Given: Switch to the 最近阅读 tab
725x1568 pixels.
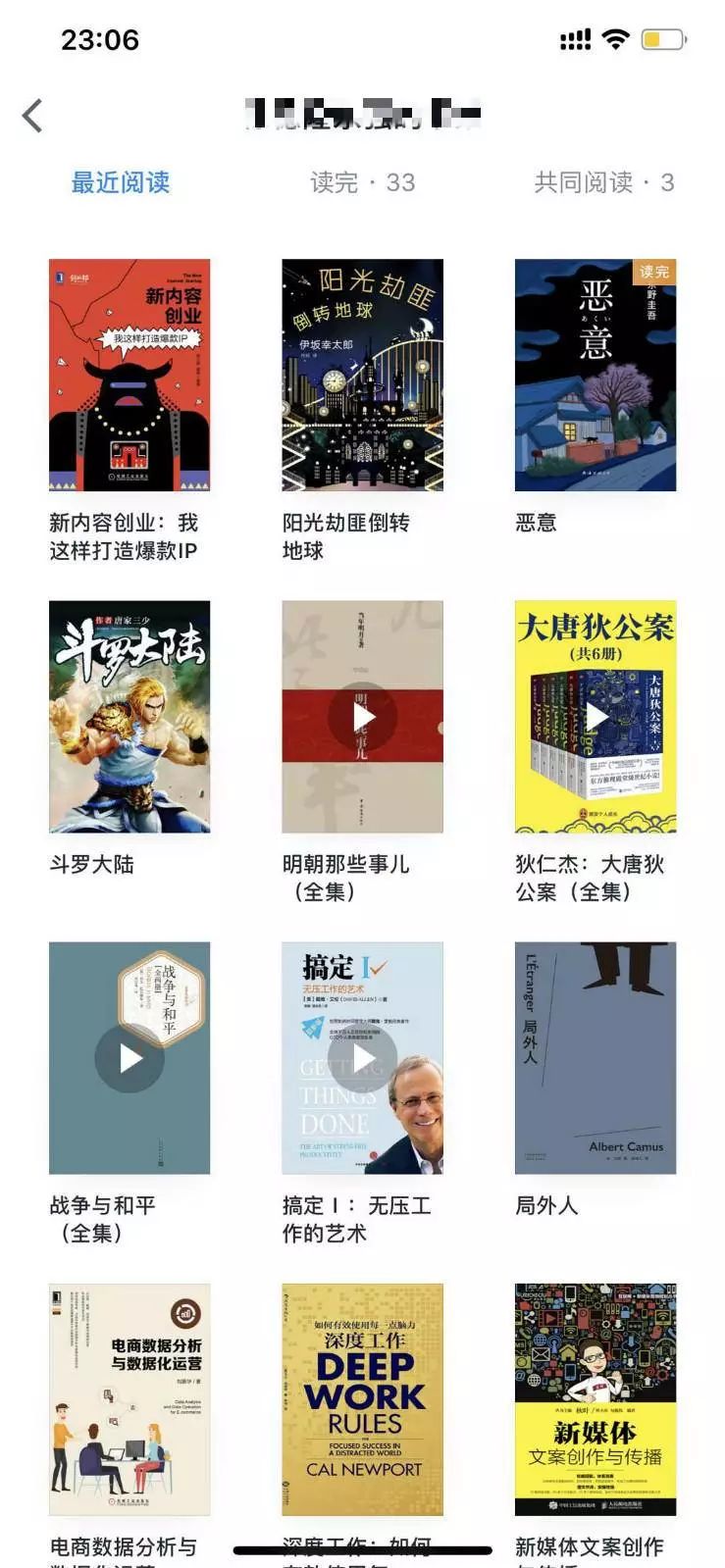Looking at the screenshot, I should 121,182.
